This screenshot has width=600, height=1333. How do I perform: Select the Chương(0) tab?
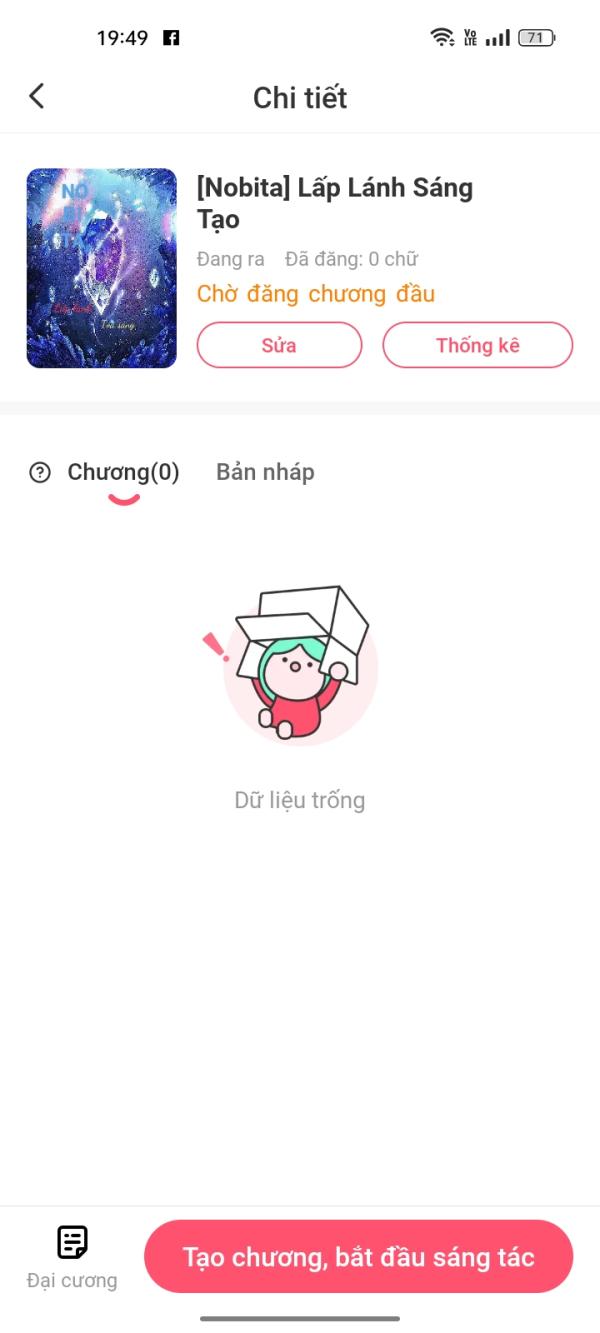123,473
